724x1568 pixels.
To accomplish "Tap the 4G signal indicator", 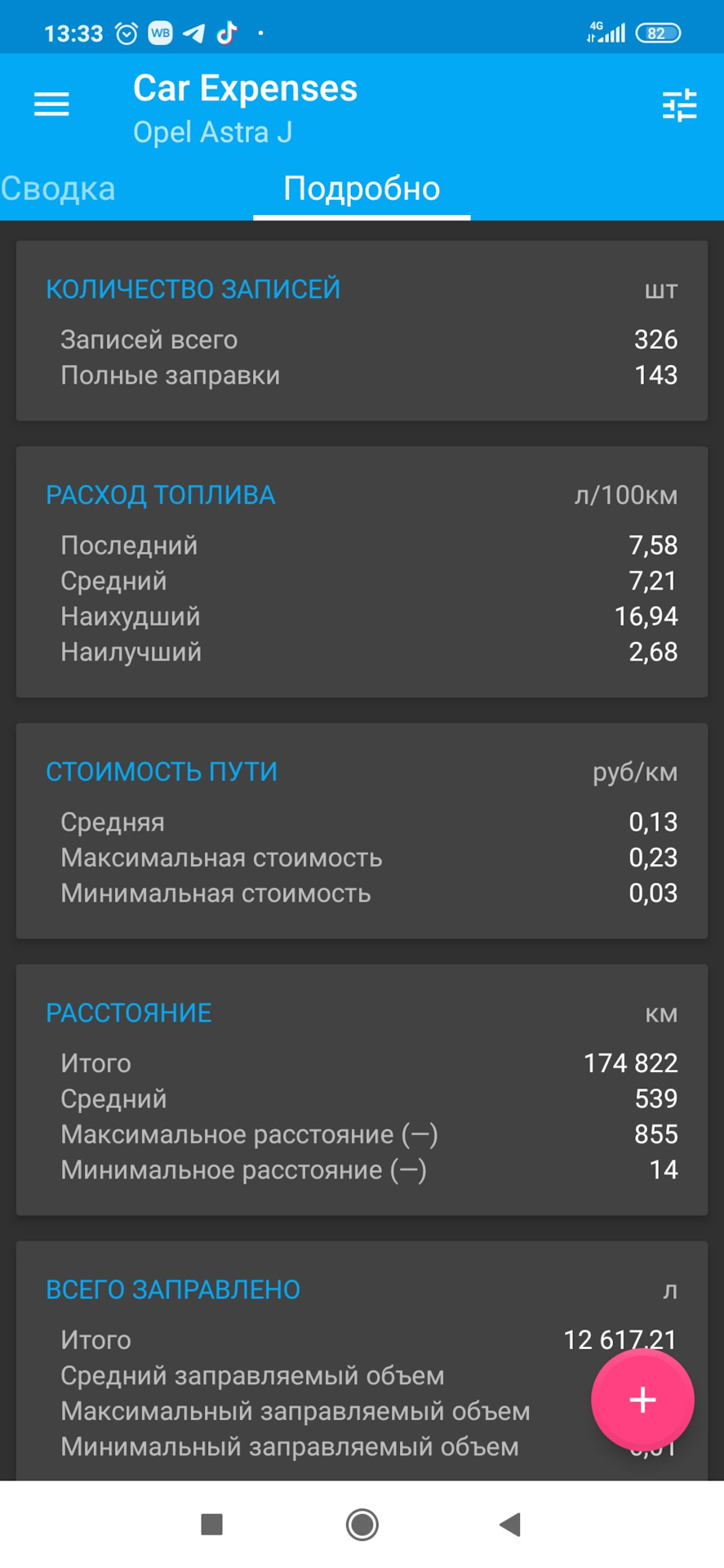I will (605, 33).
